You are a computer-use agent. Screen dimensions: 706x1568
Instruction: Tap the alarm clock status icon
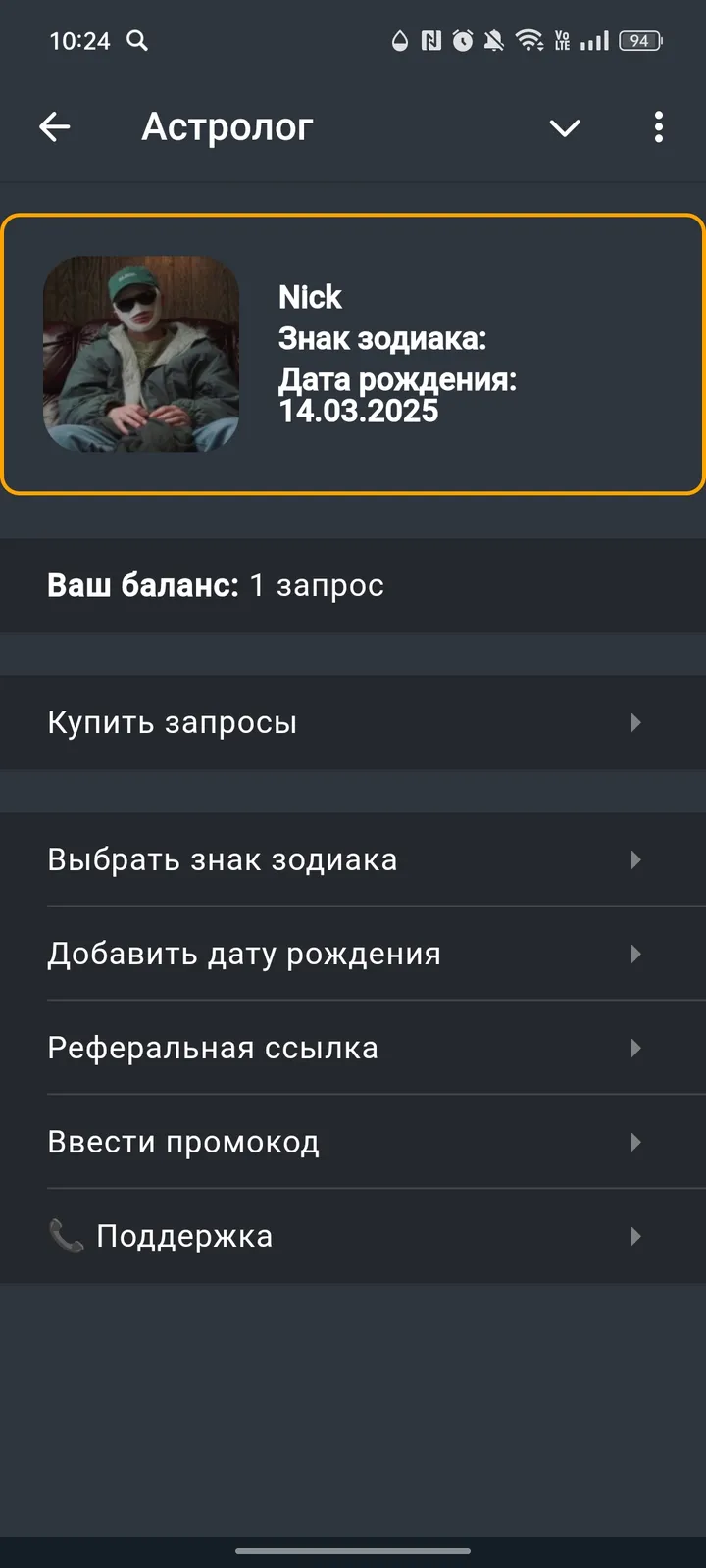pos(461,42)
